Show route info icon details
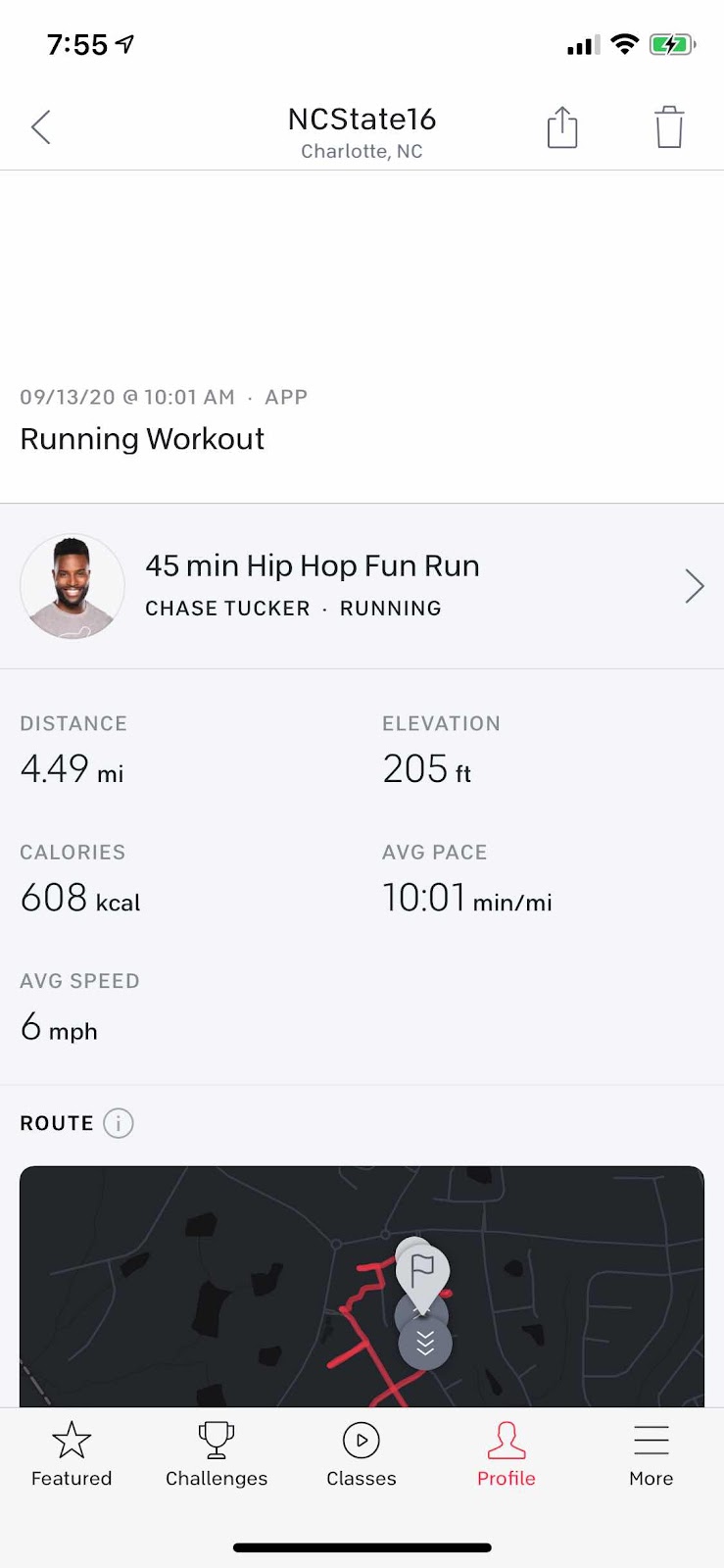This screenshot has width=724, height=1568. coord(119,1123)
